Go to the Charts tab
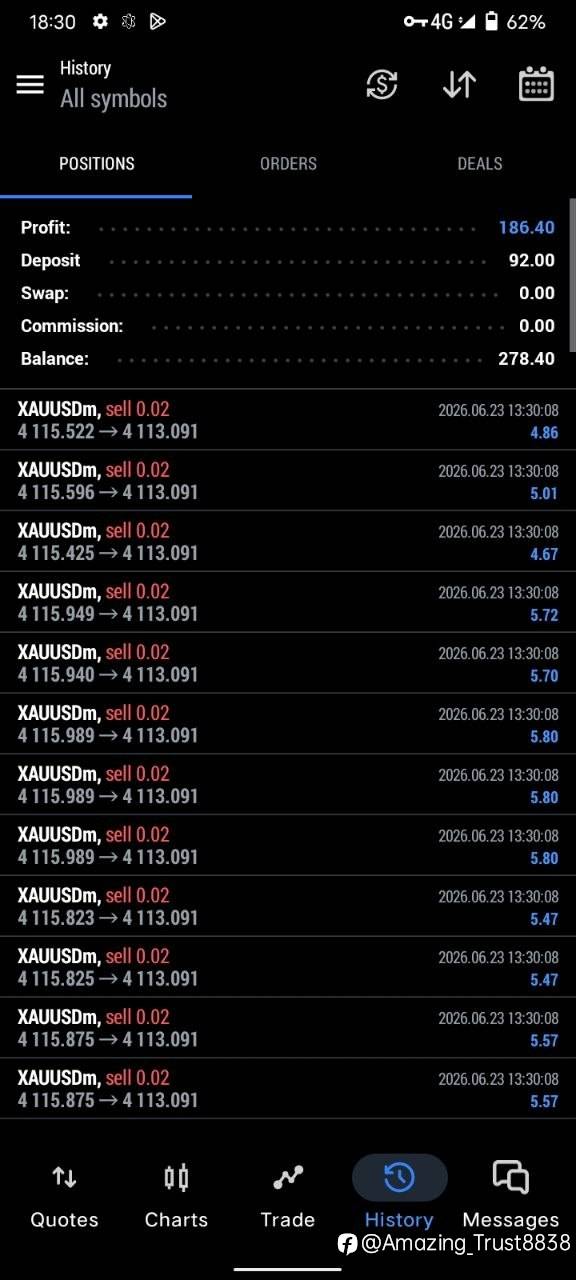The height and width of the screenshot is (1280, 576). [176, 1195]
